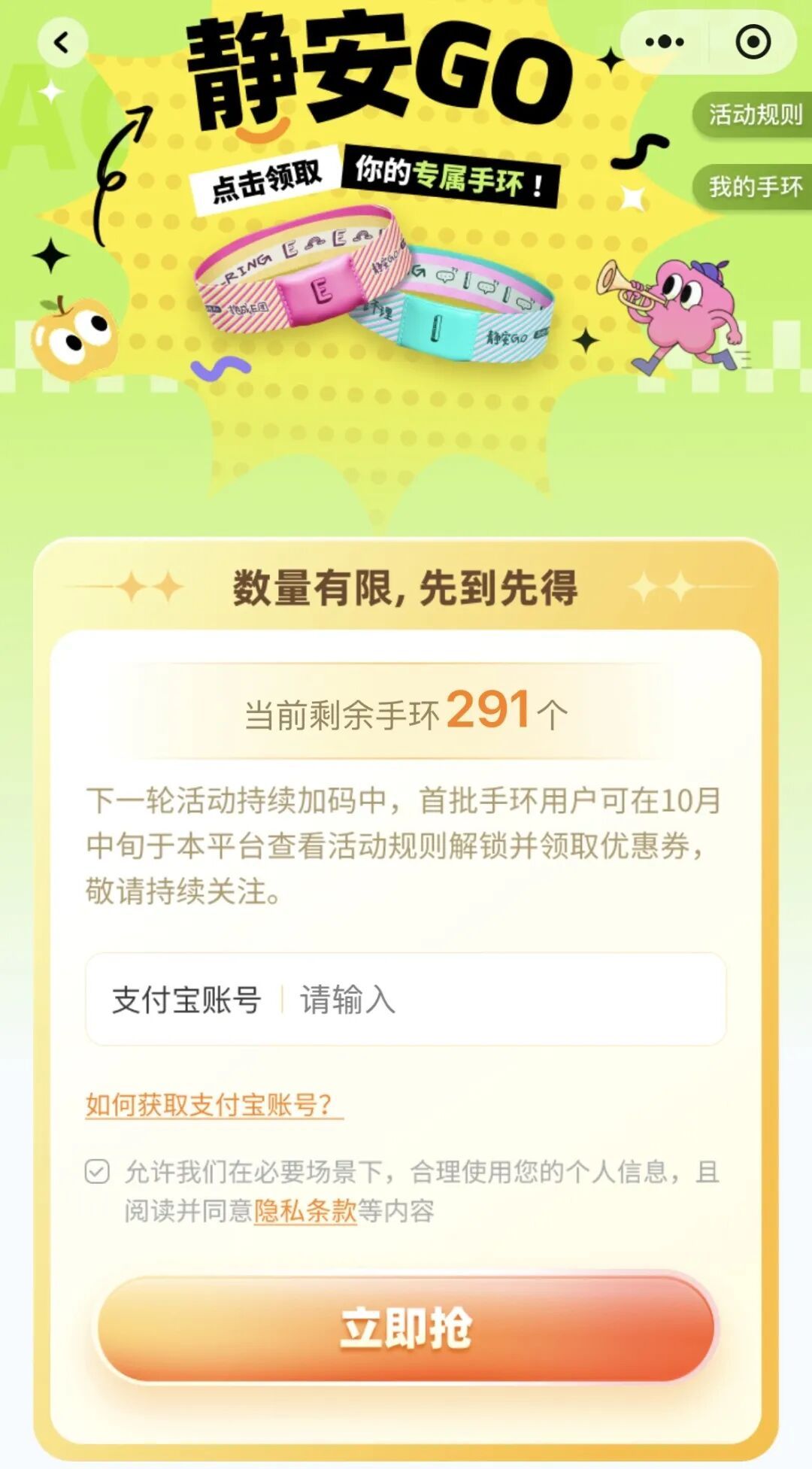The width and height of the screenshot is (812, 1469).
Task: Focus the 支付宝账号 input field
Action: pyautogui.click(x=504, y=1000)
